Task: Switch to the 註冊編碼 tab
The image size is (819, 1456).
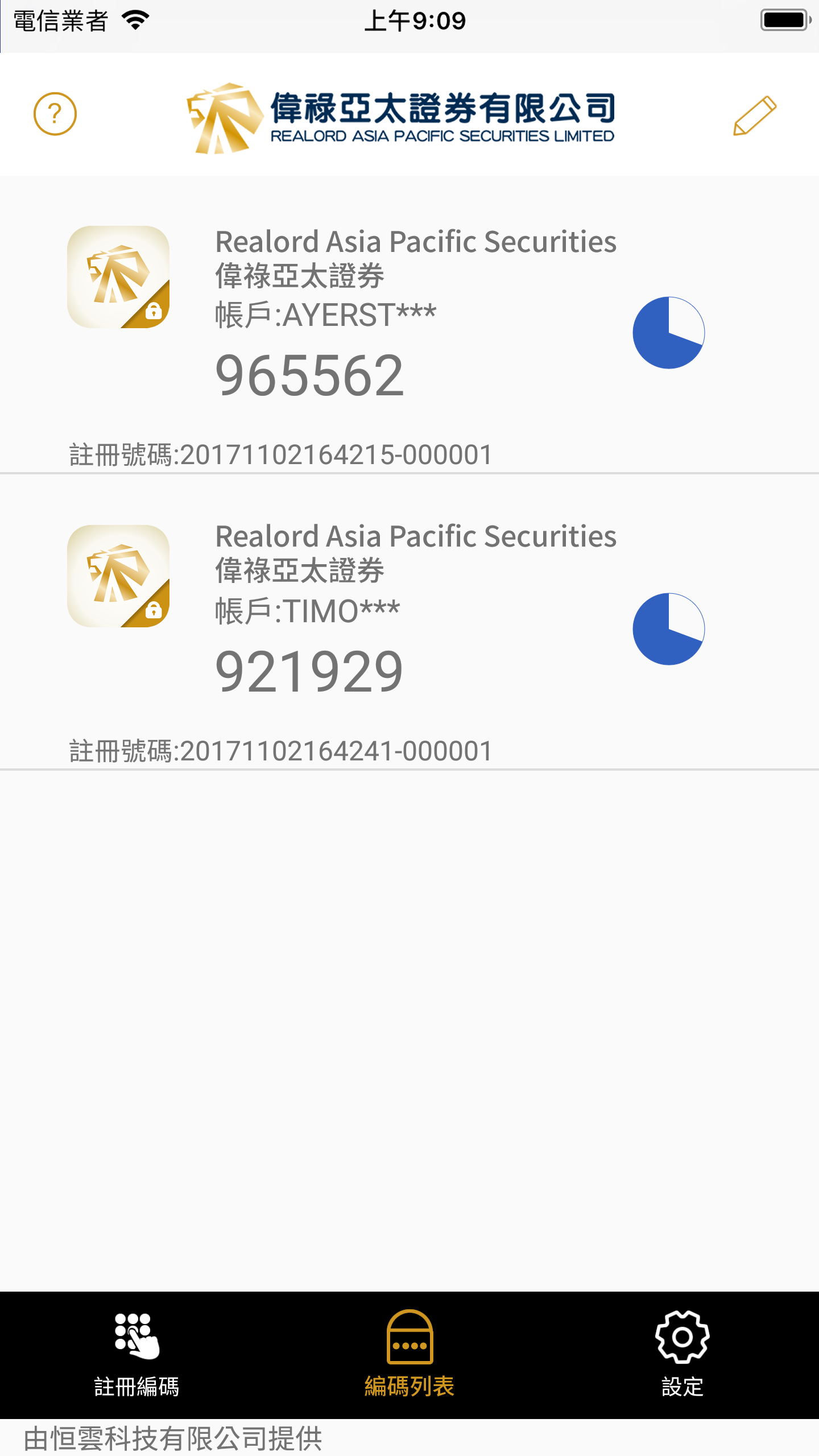Action: coord(136,1355)
